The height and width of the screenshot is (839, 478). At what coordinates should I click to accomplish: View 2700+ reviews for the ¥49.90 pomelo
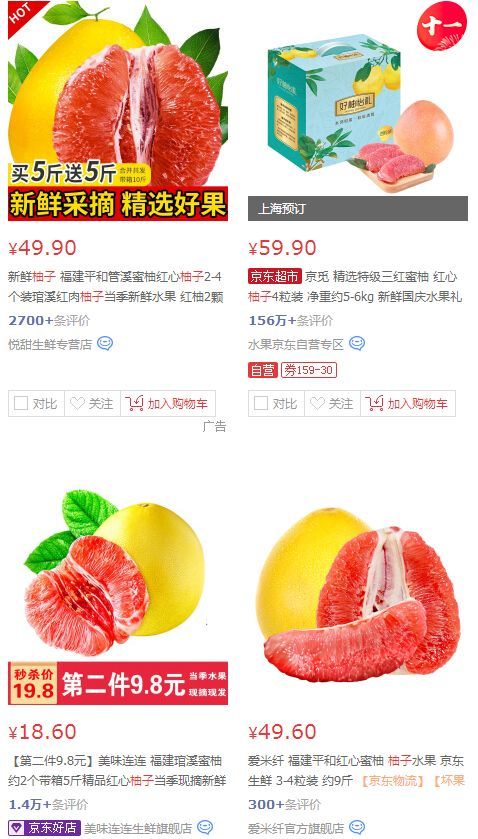pos(49,321)
